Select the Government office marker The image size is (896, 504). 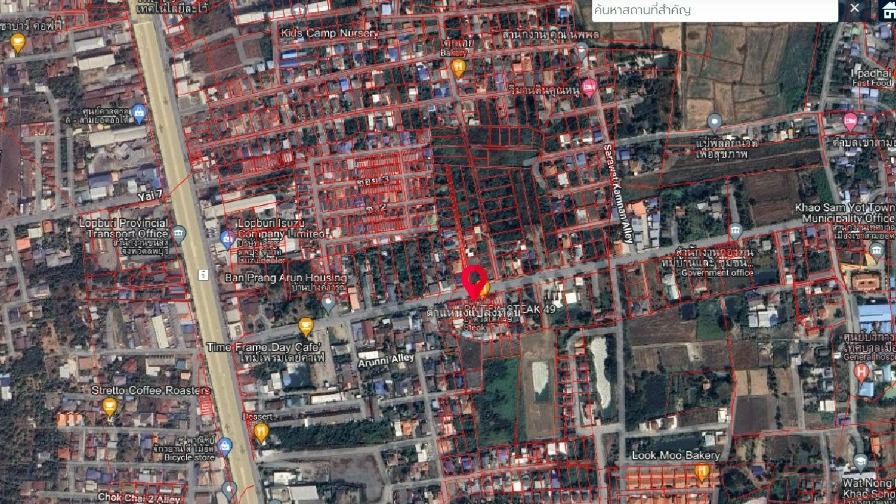coord(734,231)
